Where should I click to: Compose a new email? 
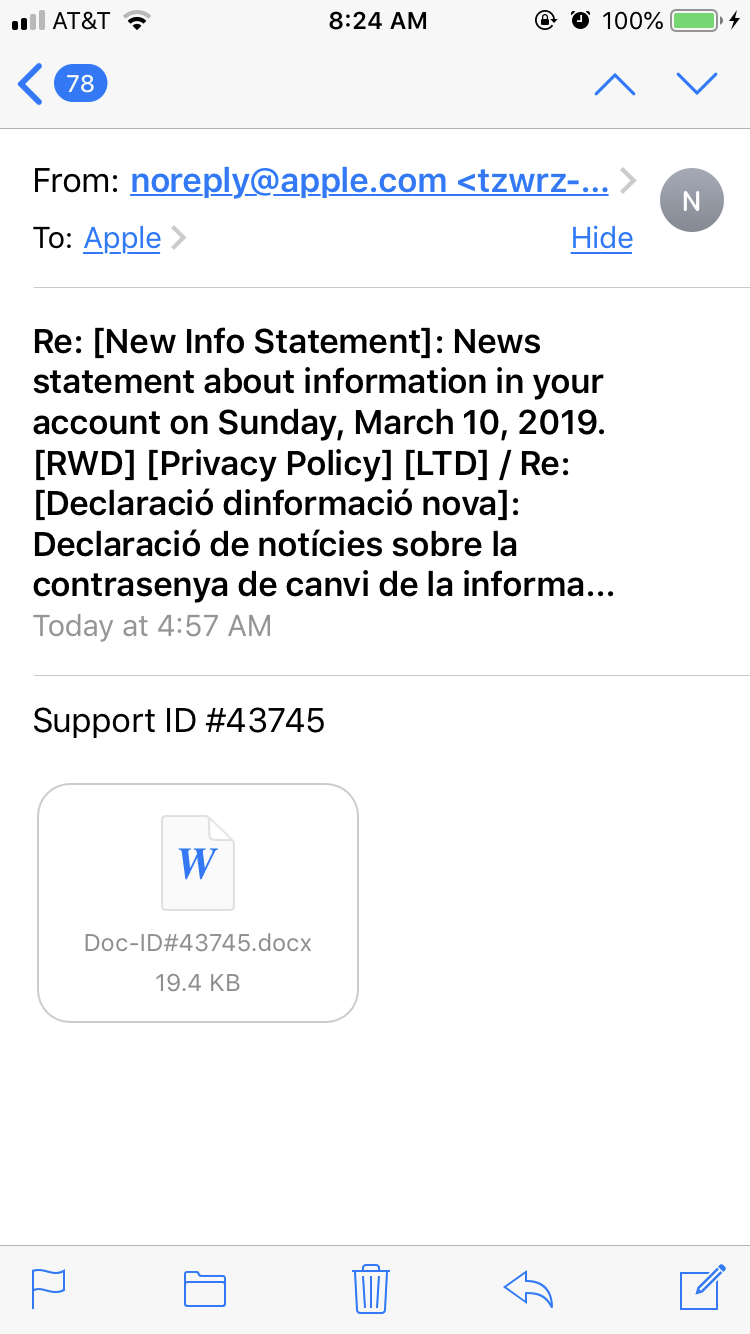tap(701, 1287)
